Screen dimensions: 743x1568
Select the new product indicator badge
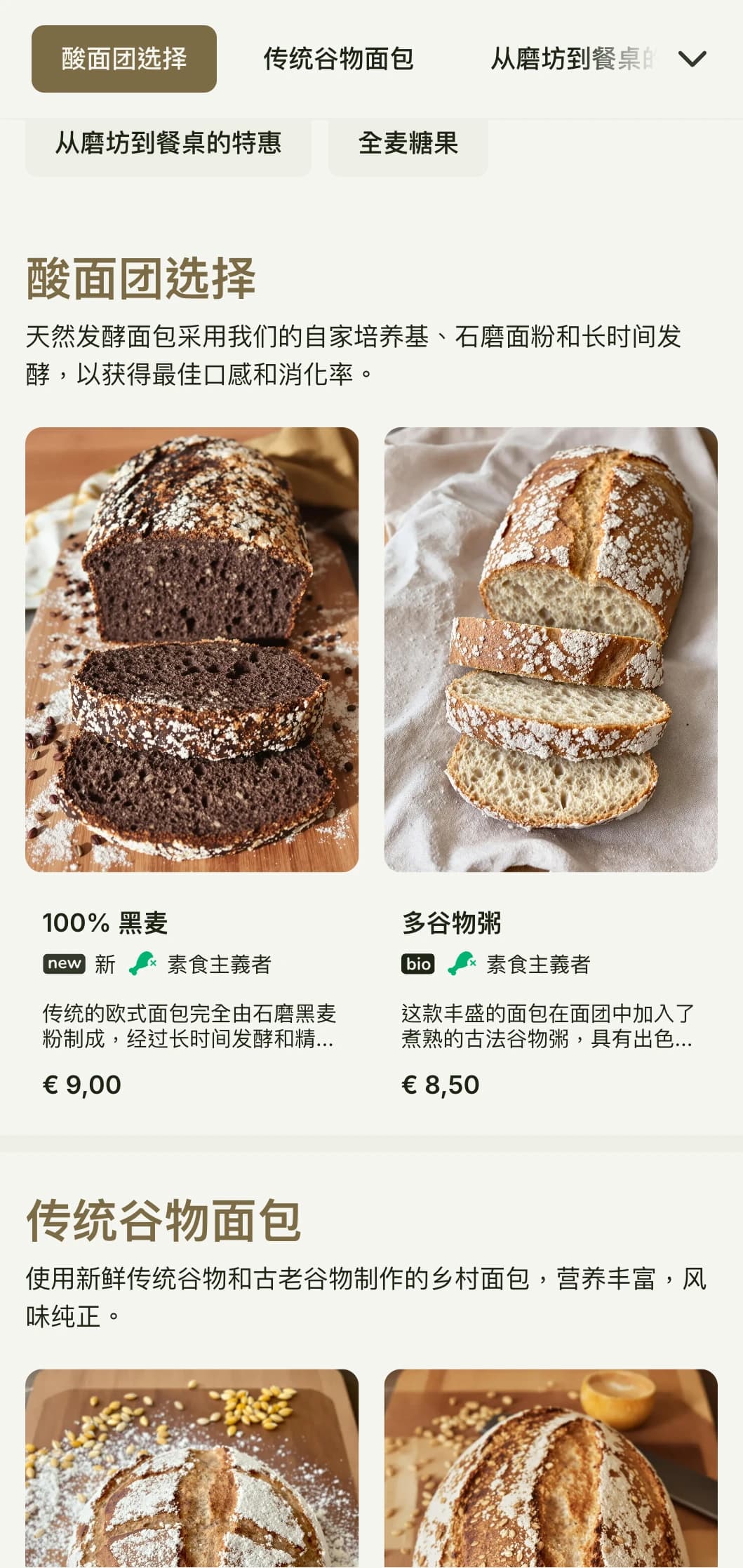65,964
